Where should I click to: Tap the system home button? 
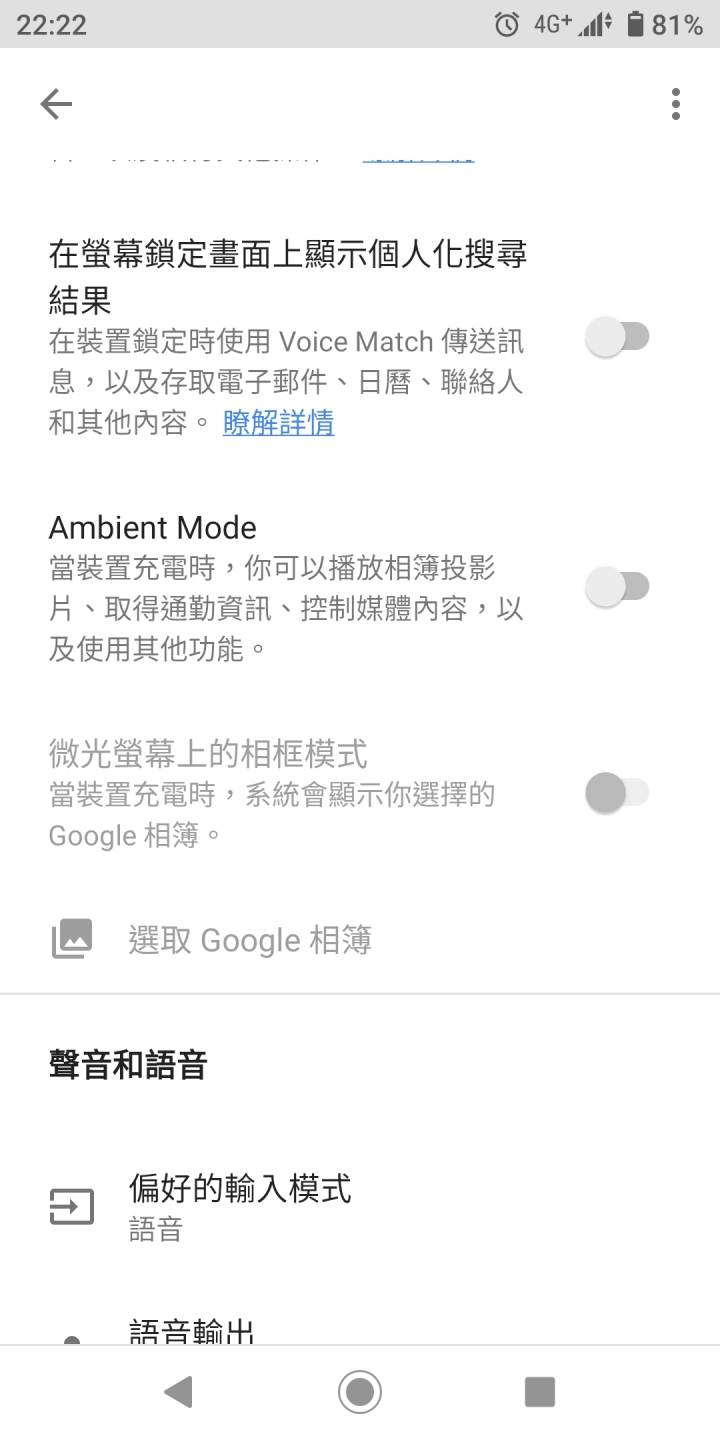360,1392
